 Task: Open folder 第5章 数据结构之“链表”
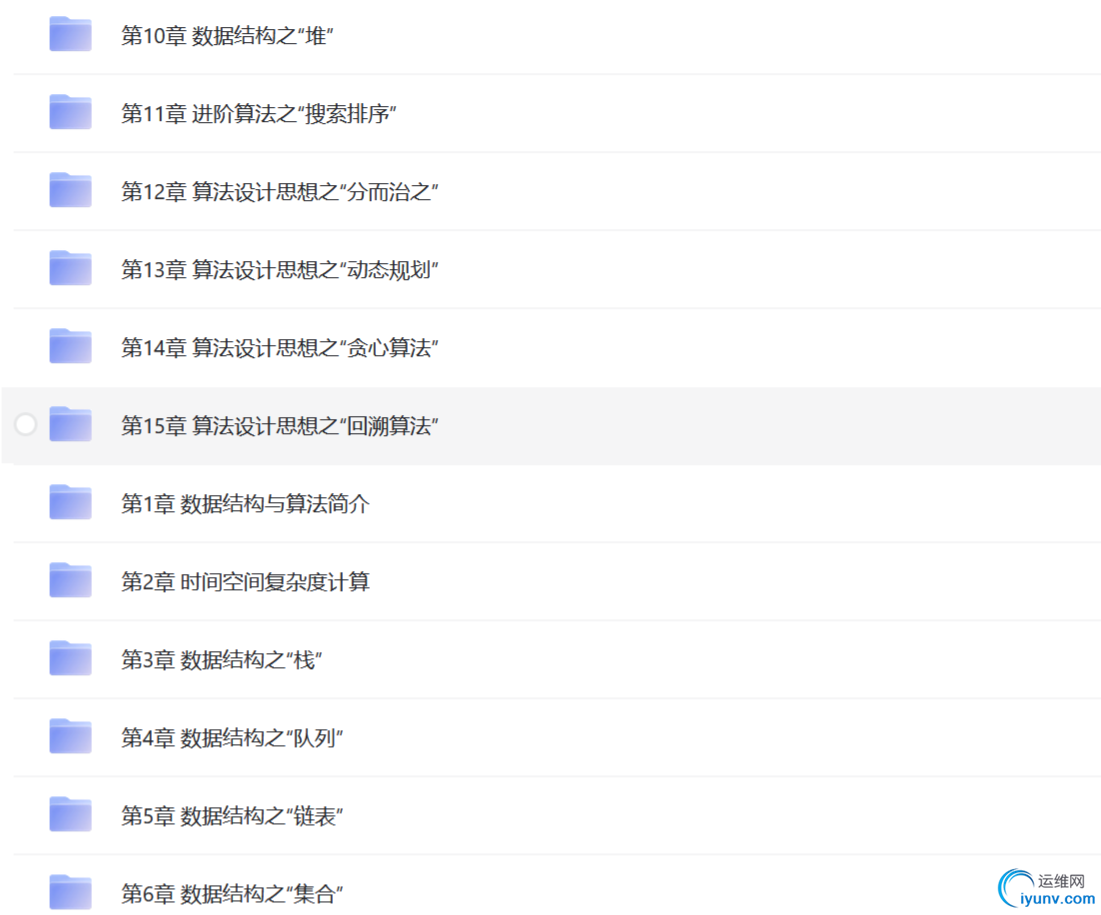coord(232,816)
